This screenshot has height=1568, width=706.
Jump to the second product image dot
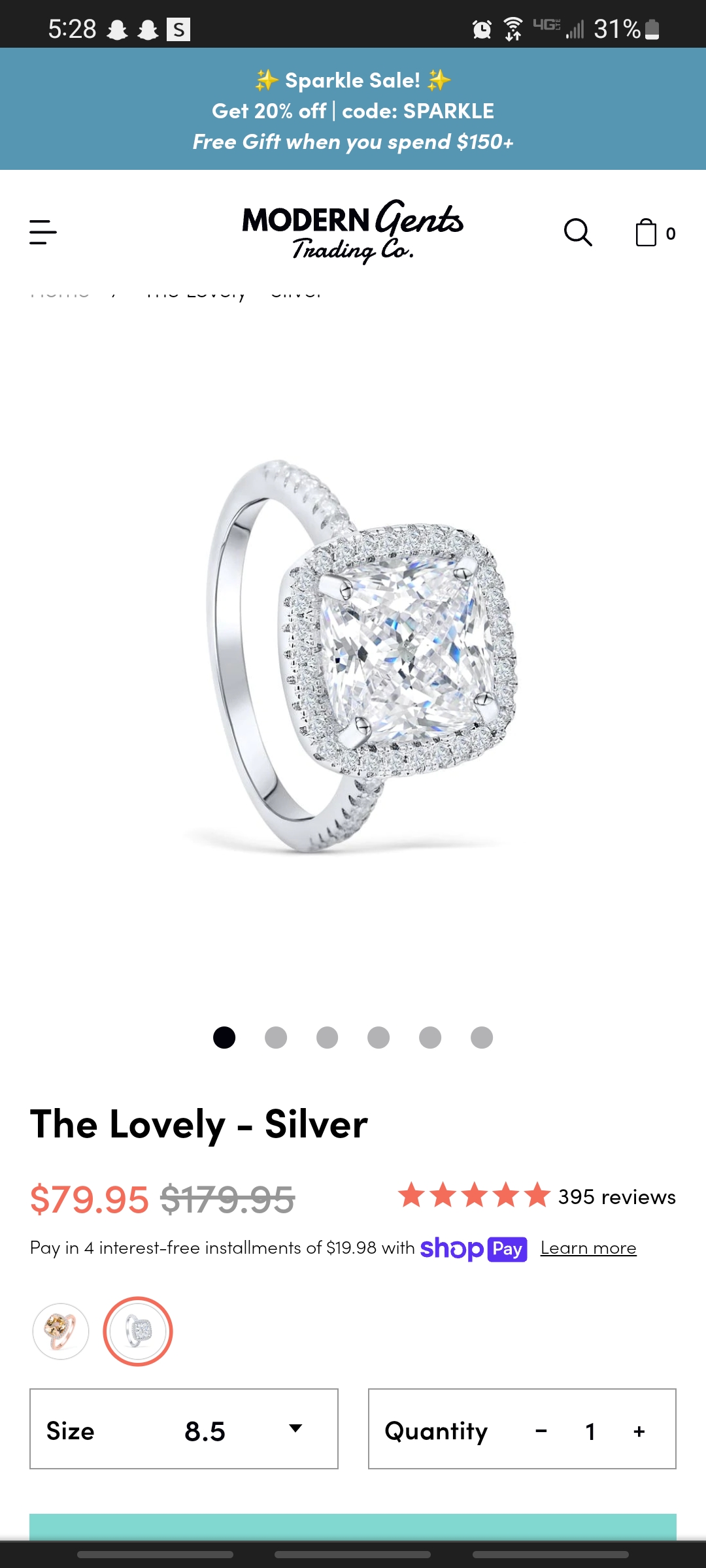[276, 1037]
